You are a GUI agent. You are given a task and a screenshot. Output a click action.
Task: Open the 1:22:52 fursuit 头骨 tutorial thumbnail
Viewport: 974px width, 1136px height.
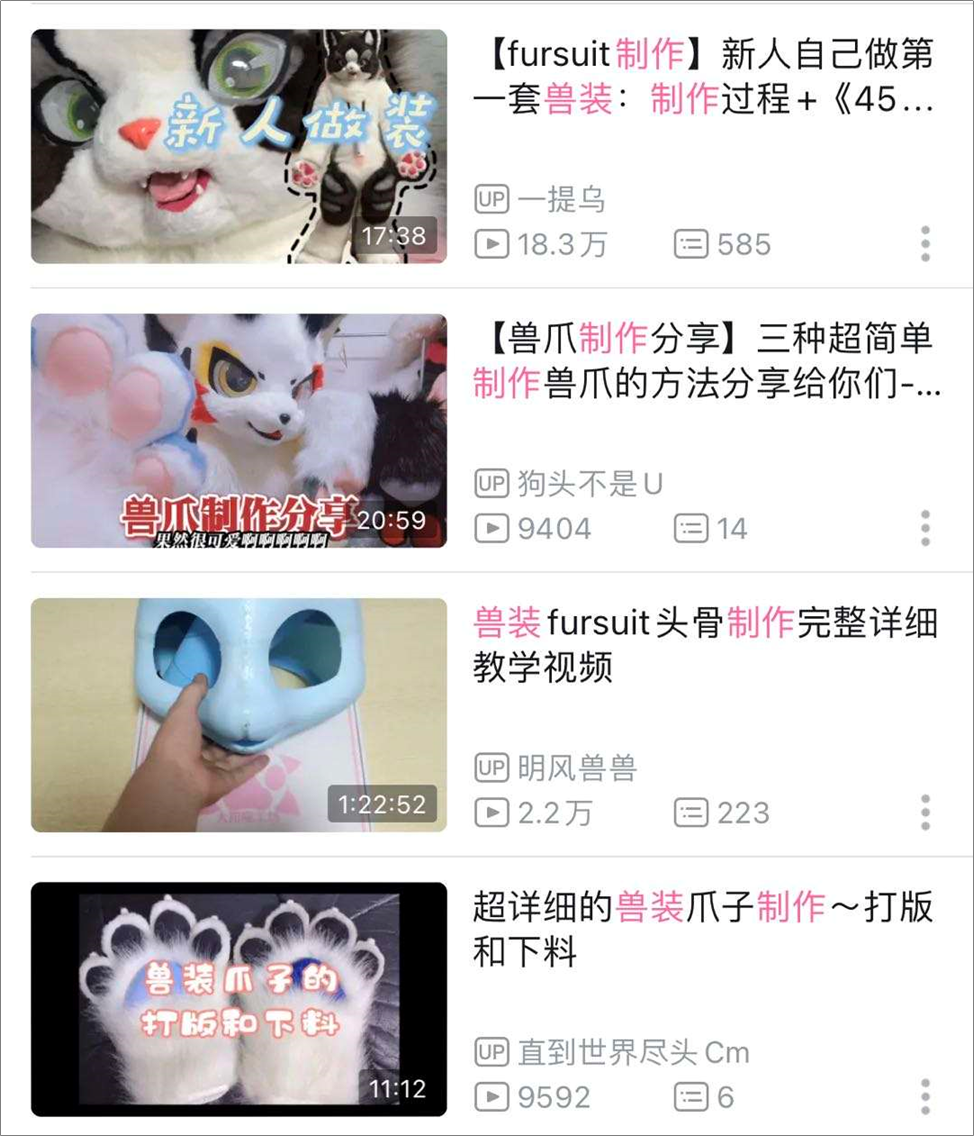click(x=239, y=715)
